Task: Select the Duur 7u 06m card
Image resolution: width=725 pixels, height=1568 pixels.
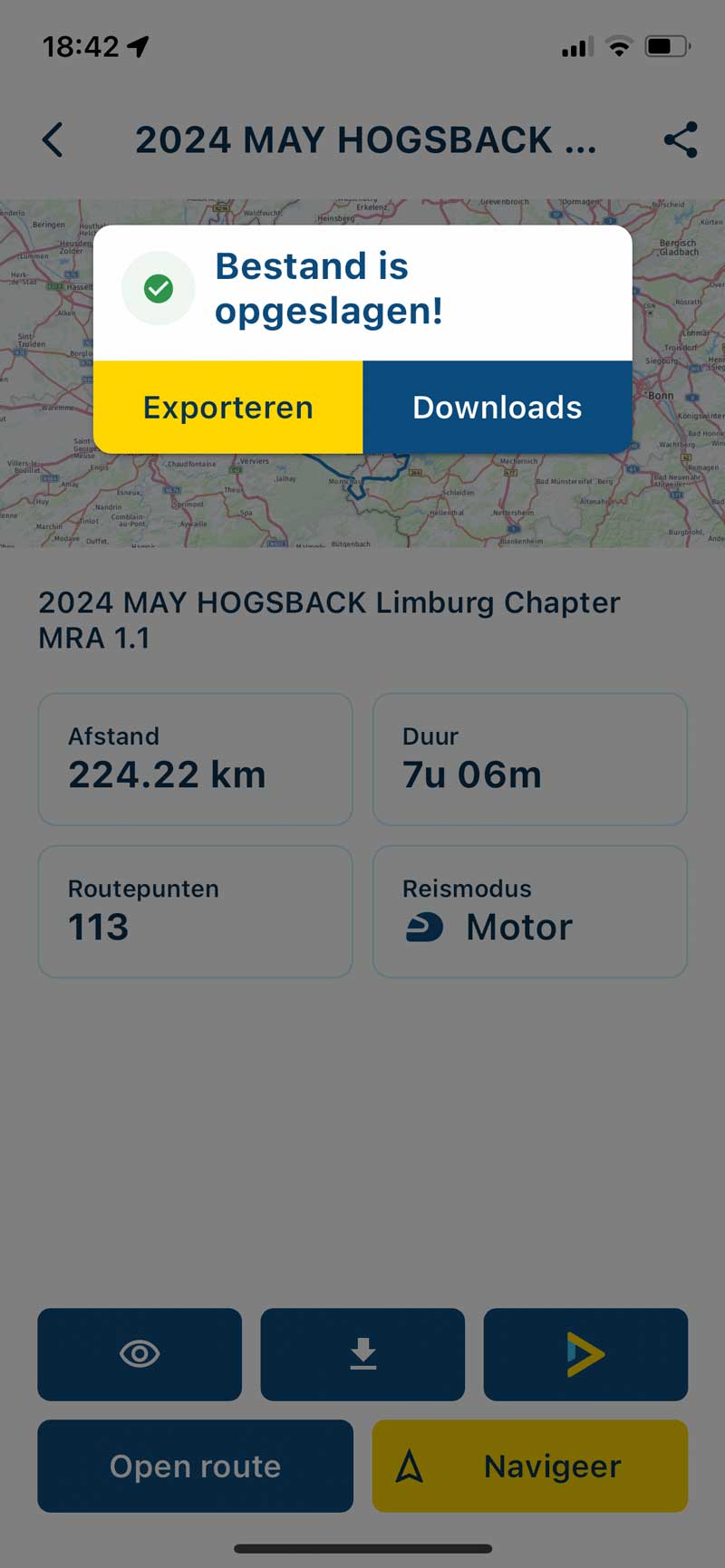Action: [528, 758]
